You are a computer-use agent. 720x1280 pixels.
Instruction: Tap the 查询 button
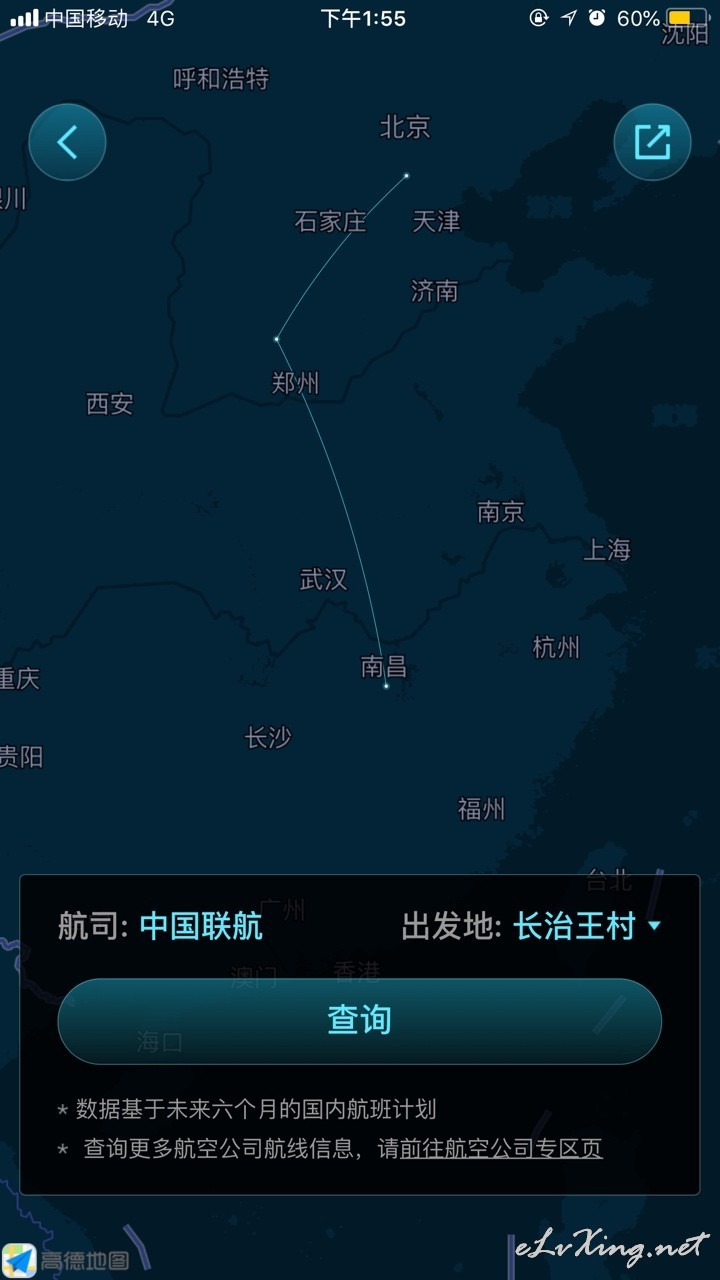click(360, 1021)
